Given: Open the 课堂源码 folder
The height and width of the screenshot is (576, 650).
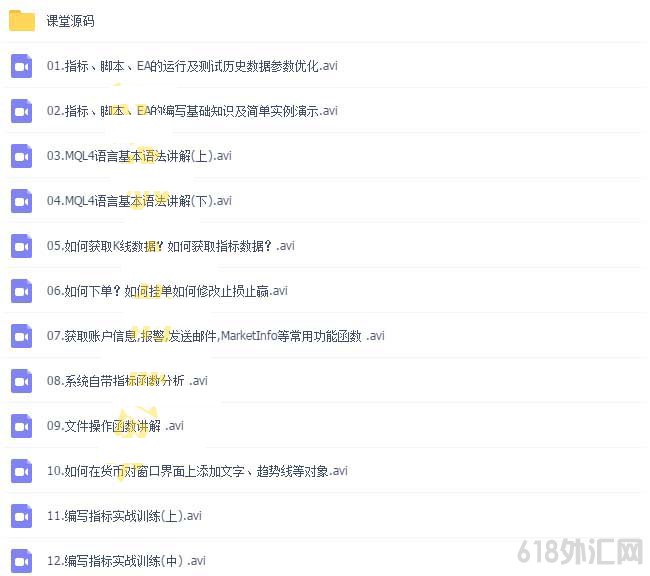Looking at the screenshot, I should click(x=70, y=21).
